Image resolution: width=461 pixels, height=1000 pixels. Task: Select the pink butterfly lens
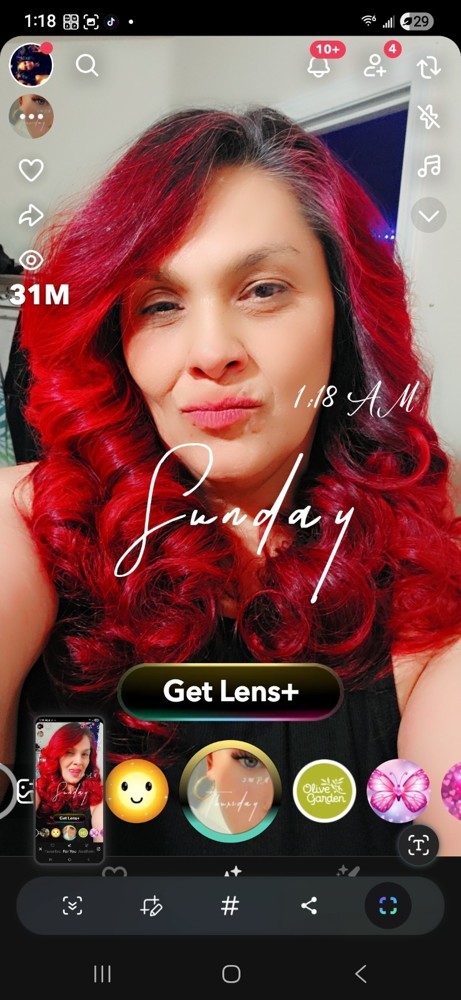pos(399,791)
